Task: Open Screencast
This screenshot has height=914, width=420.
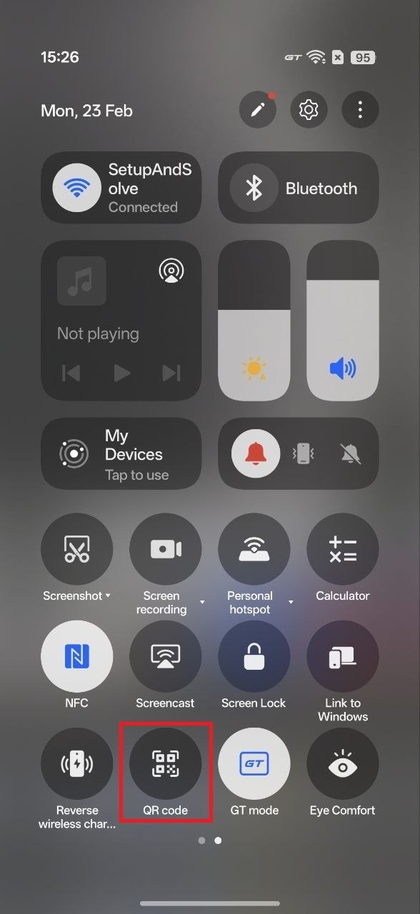Action: (x=165, y=656)
